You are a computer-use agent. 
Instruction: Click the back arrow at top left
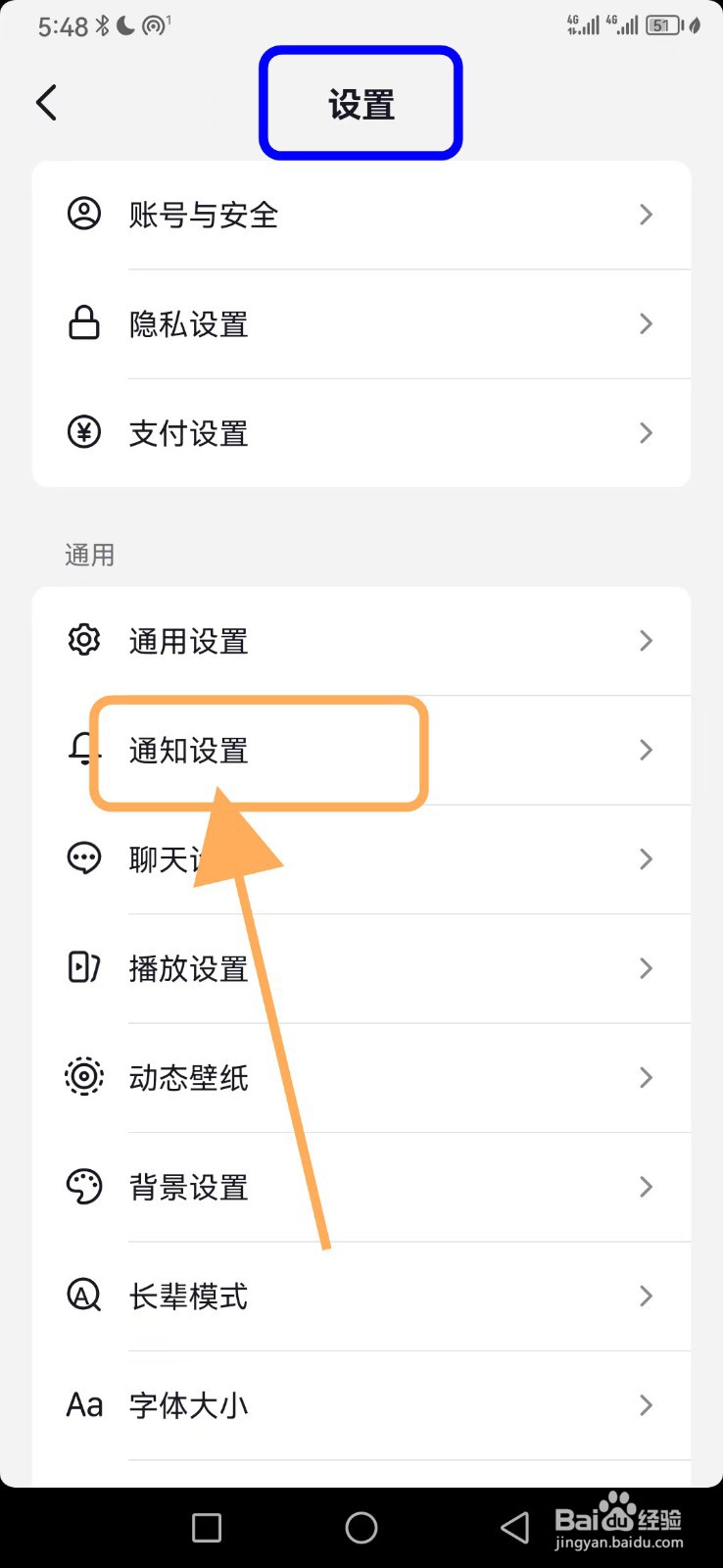point(46,102)
